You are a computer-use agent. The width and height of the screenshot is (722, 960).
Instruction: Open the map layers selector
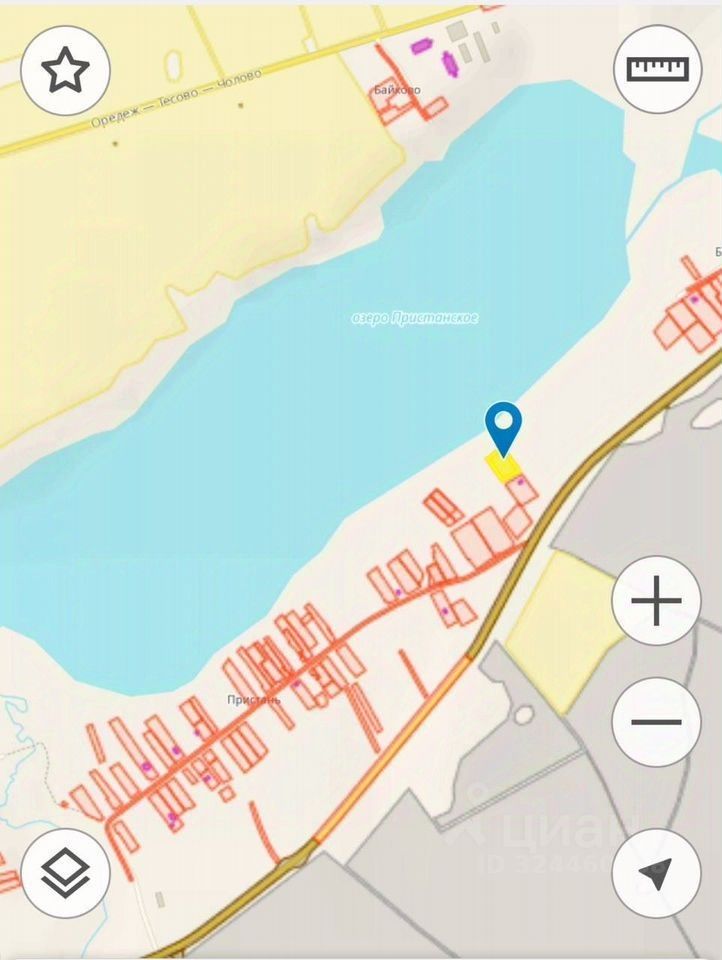(x=65, y=873)
